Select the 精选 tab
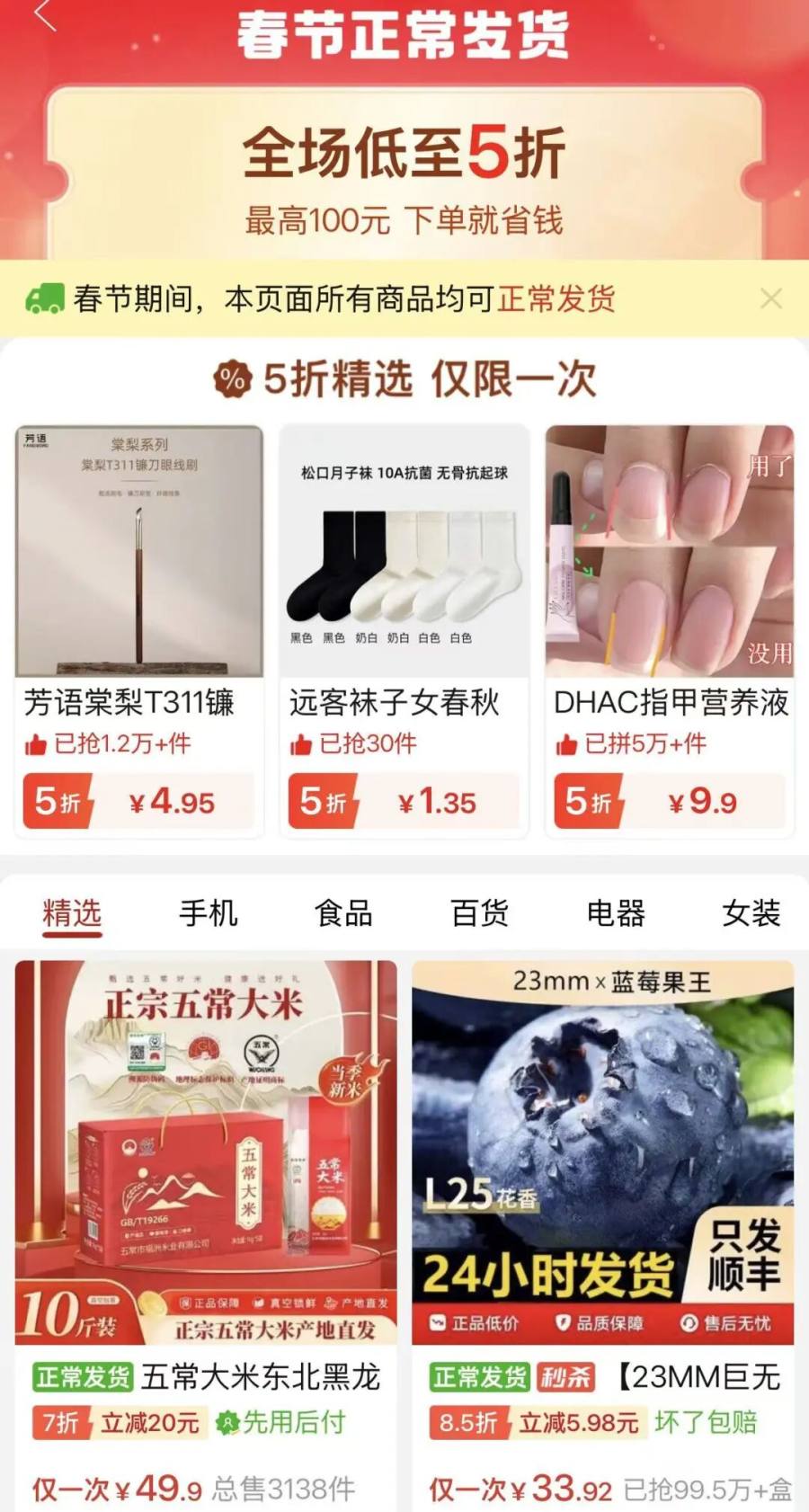The image size is (809, 1512). click(x=72, y=913)
